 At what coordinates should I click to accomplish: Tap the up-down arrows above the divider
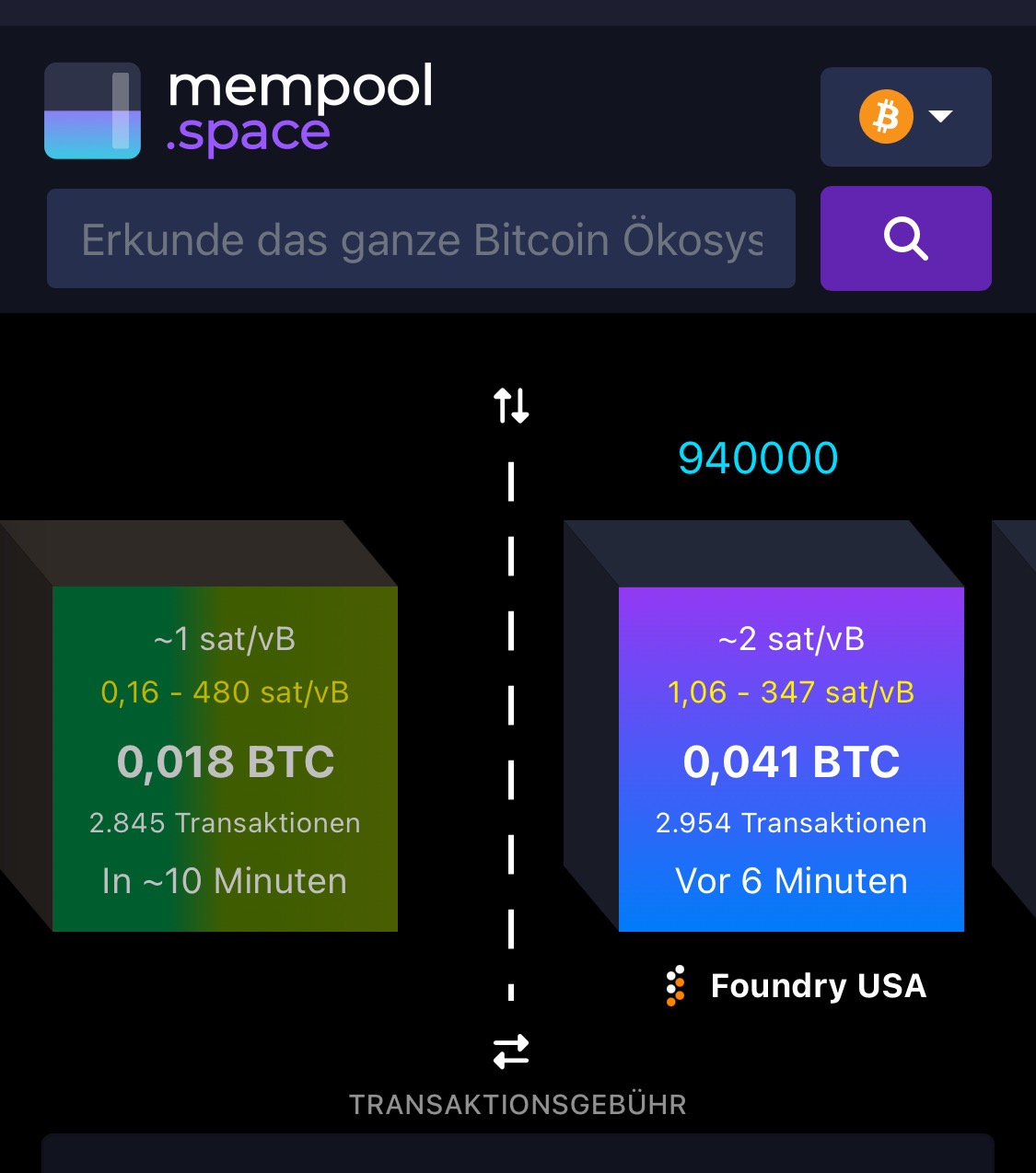tap(511, 405)
